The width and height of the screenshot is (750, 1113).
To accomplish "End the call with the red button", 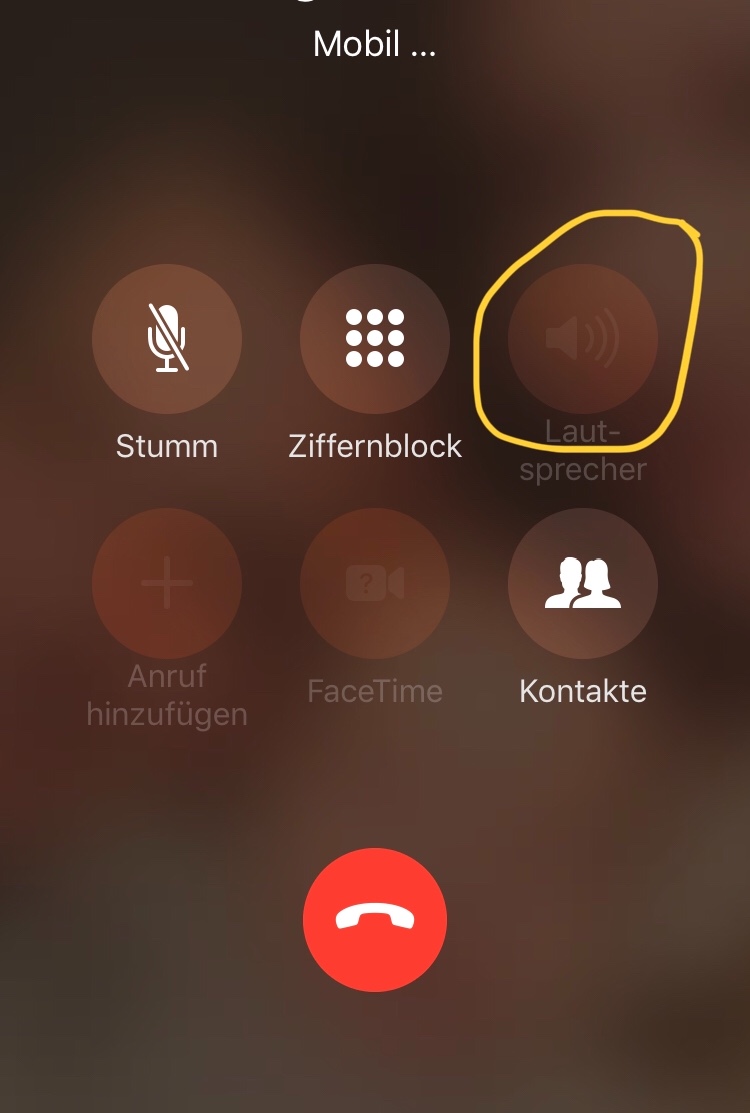I will pyautogui.click(x=375, y=919).
